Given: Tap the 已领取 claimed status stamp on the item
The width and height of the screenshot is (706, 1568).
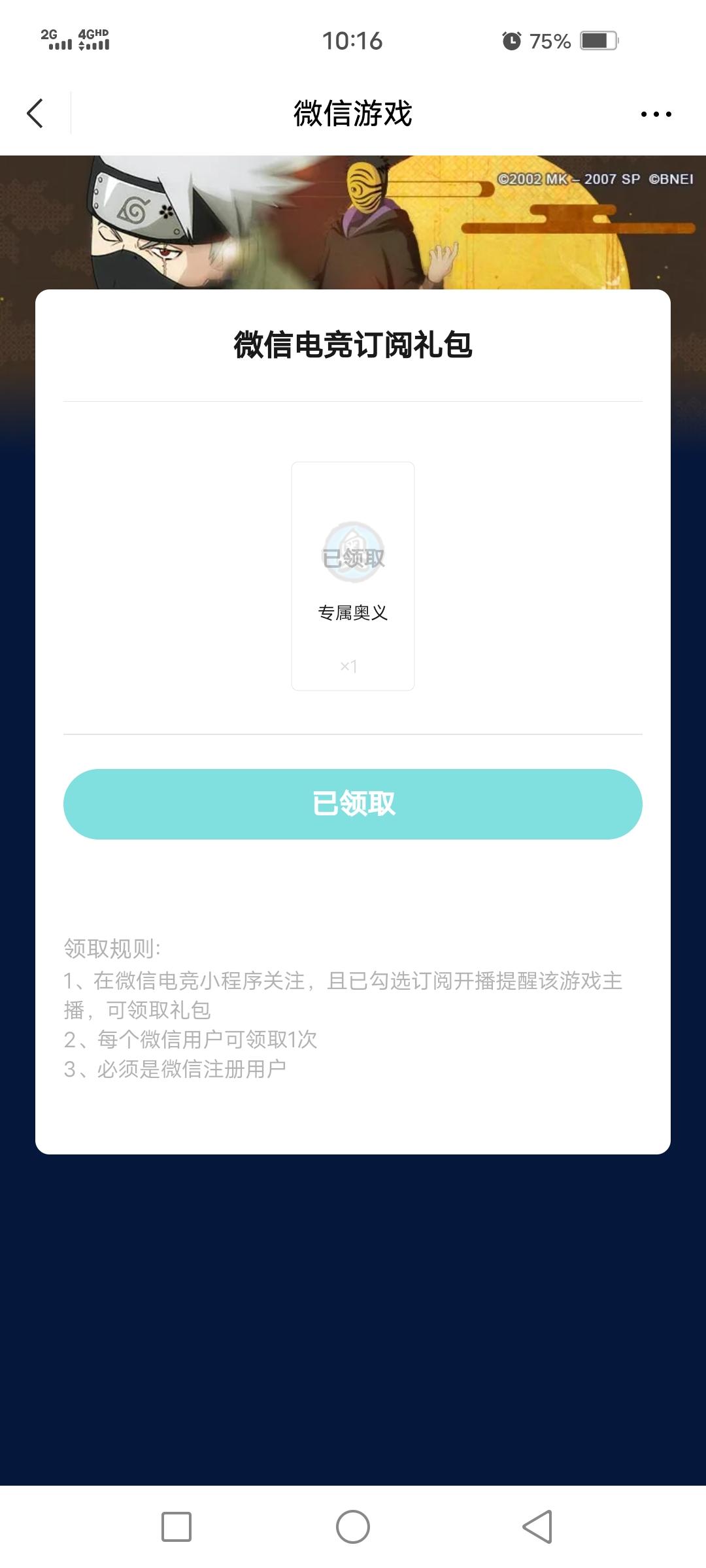Looking at the screenshot, I should click(x=353, y=557).
